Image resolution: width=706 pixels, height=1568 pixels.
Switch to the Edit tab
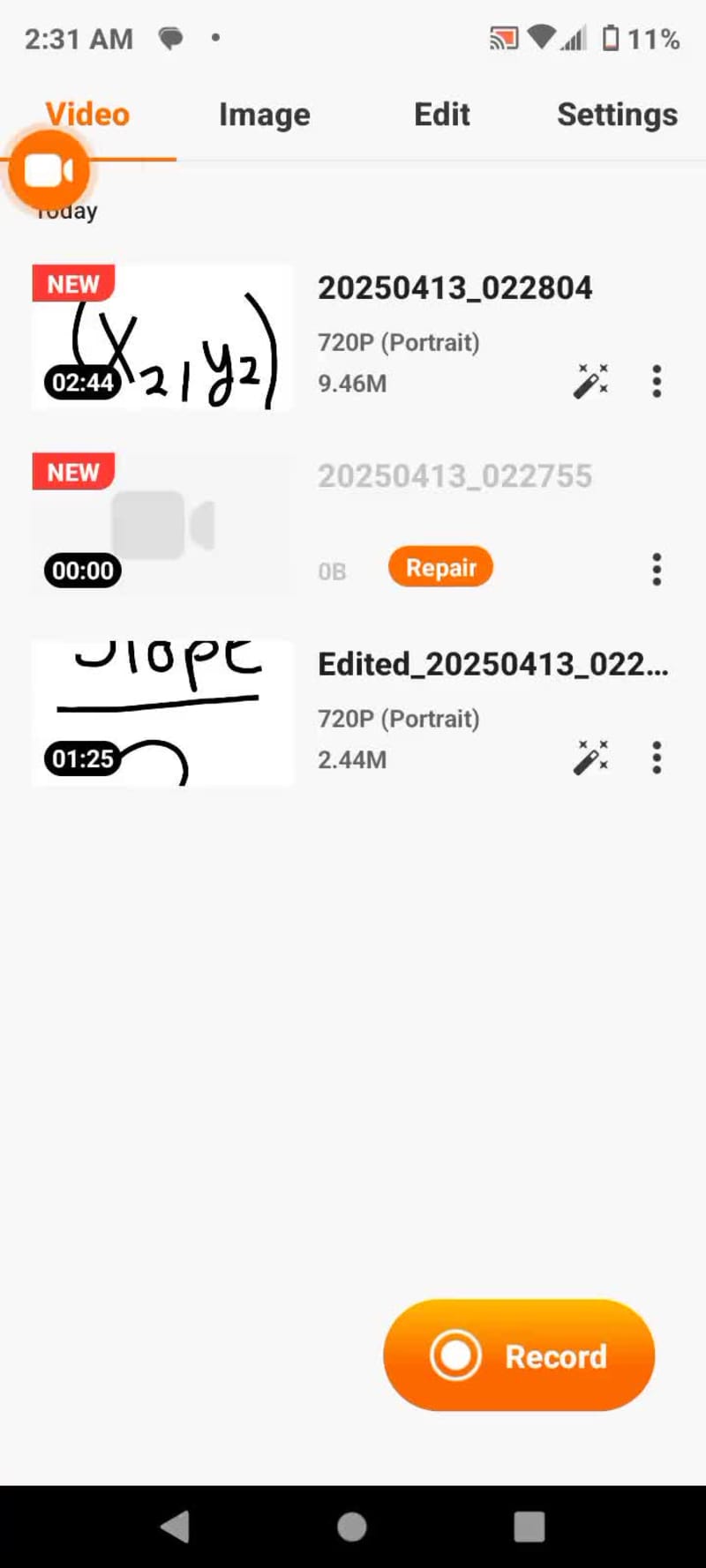coord(441,115)
